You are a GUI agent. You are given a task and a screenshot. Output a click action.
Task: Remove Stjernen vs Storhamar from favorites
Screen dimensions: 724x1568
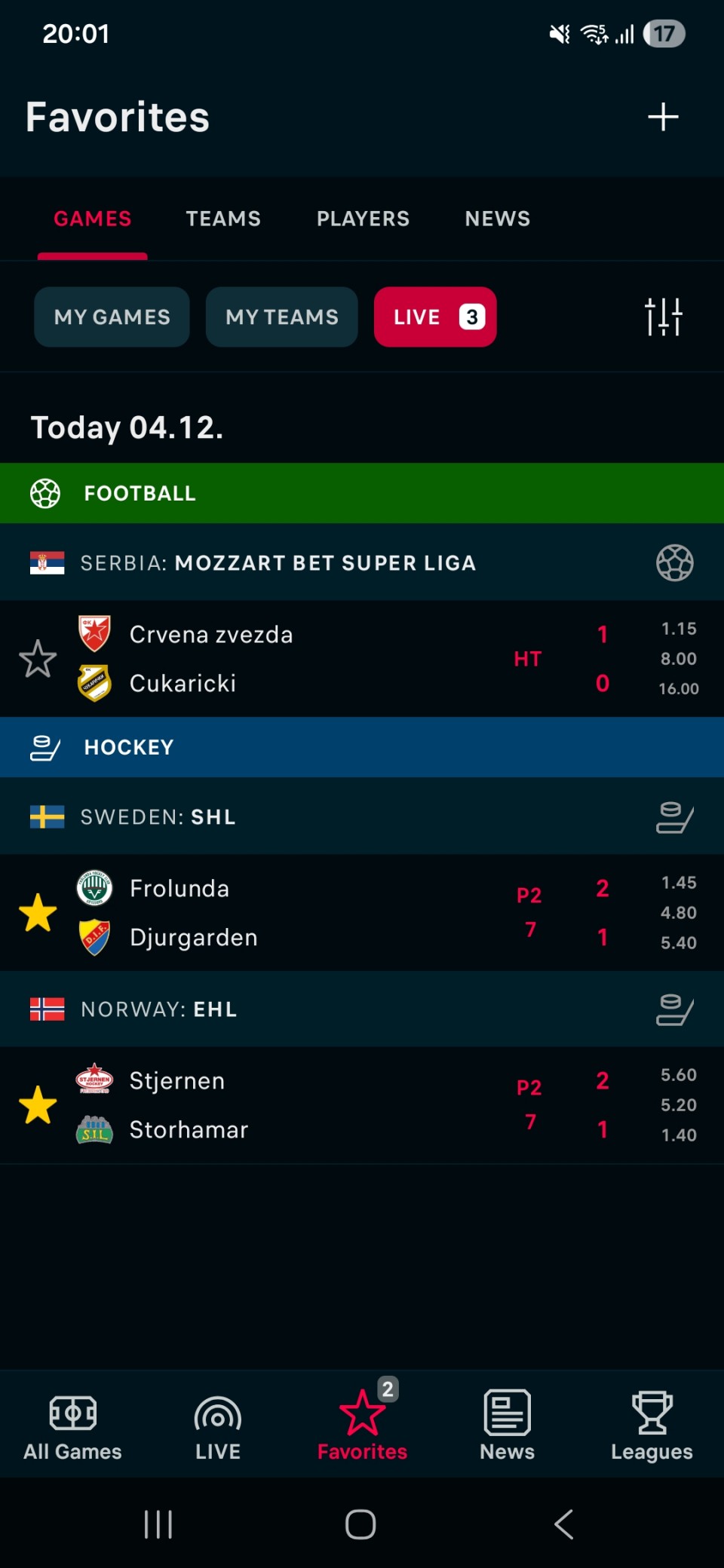point(38,1105)
